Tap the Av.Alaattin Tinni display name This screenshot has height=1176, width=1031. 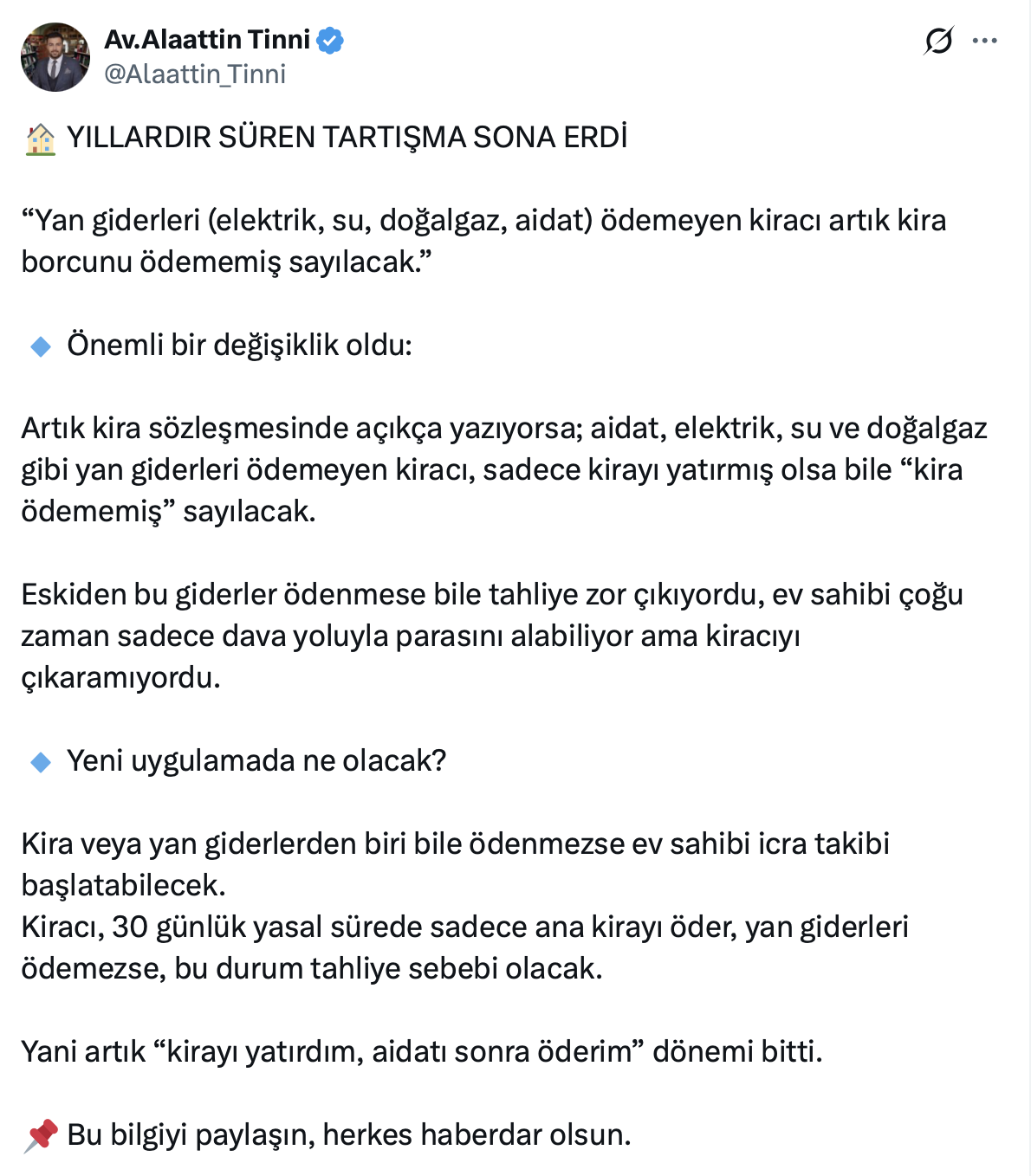click(x=207, y=40)
